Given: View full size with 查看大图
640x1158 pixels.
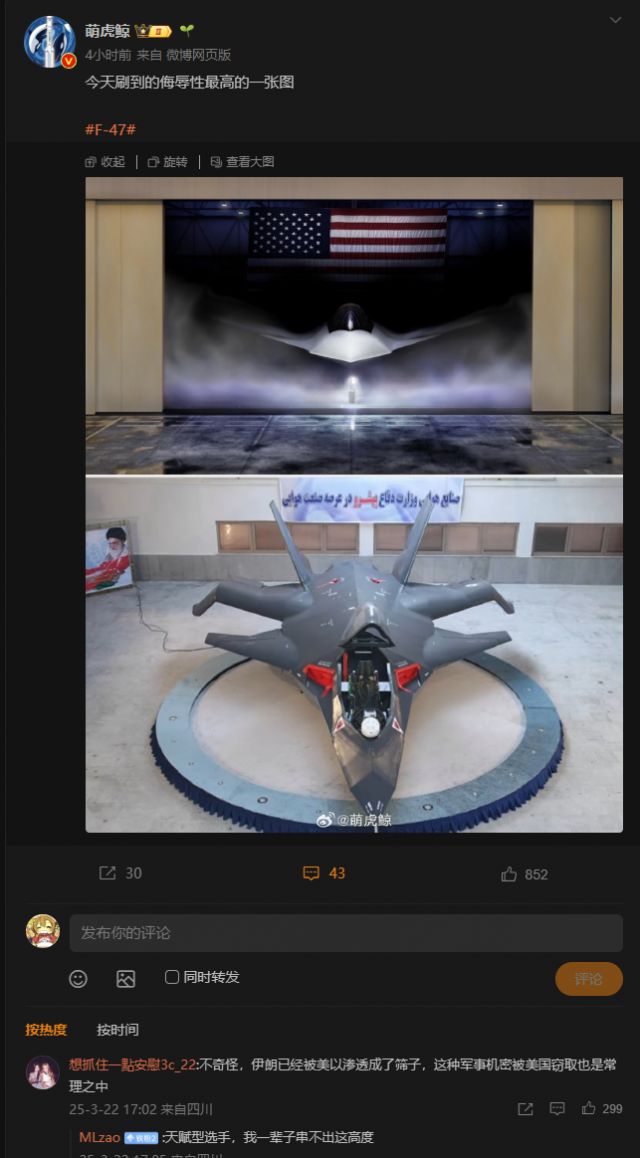Looking at the screenshot, I should click(242, 162).
